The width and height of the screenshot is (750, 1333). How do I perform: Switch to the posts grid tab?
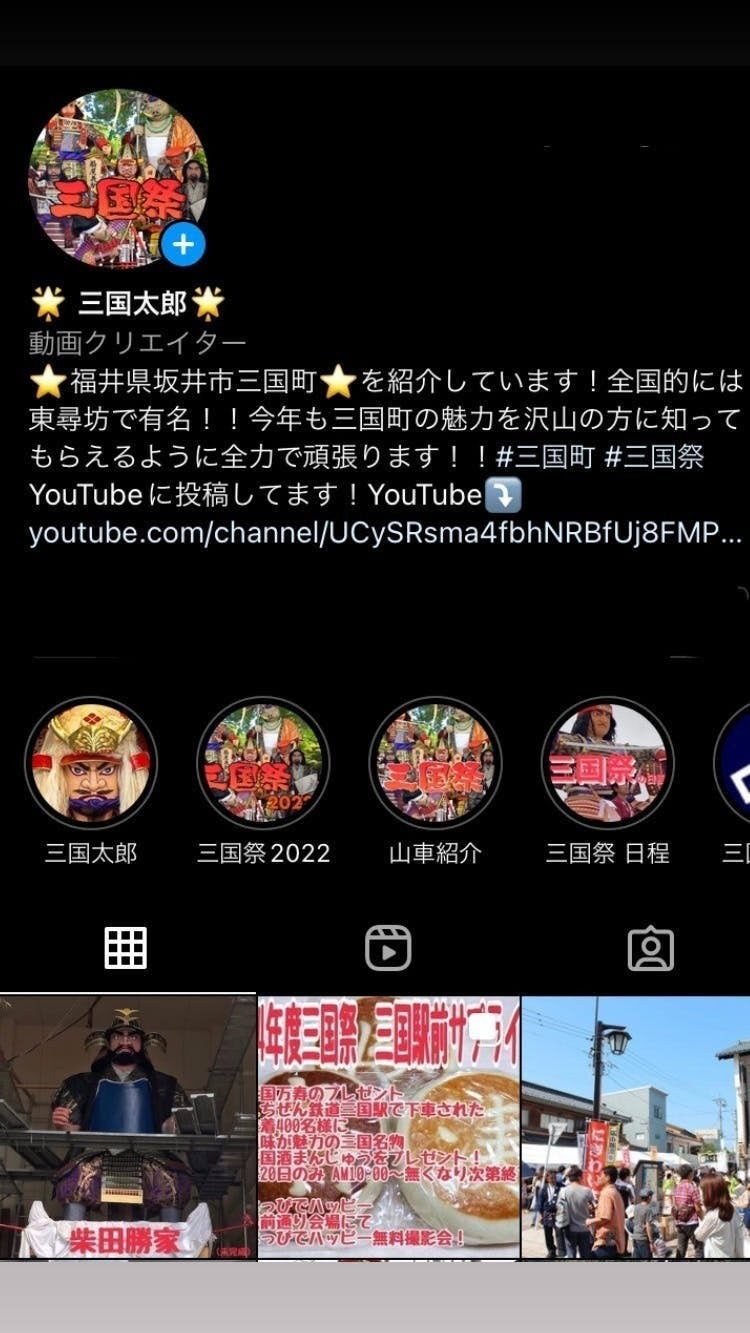coord(126,948)
